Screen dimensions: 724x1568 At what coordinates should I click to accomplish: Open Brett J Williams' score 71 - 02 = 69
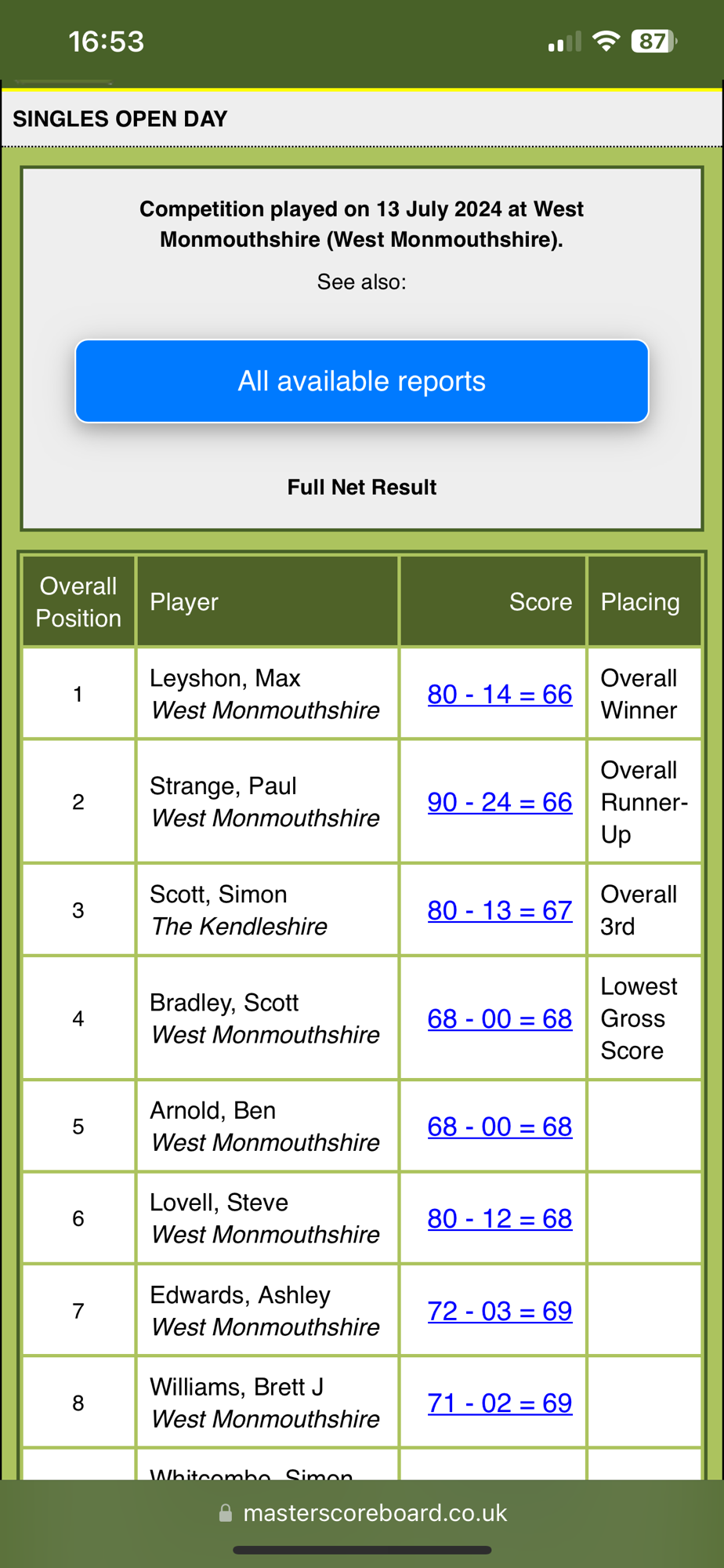tap(499, 1403)
